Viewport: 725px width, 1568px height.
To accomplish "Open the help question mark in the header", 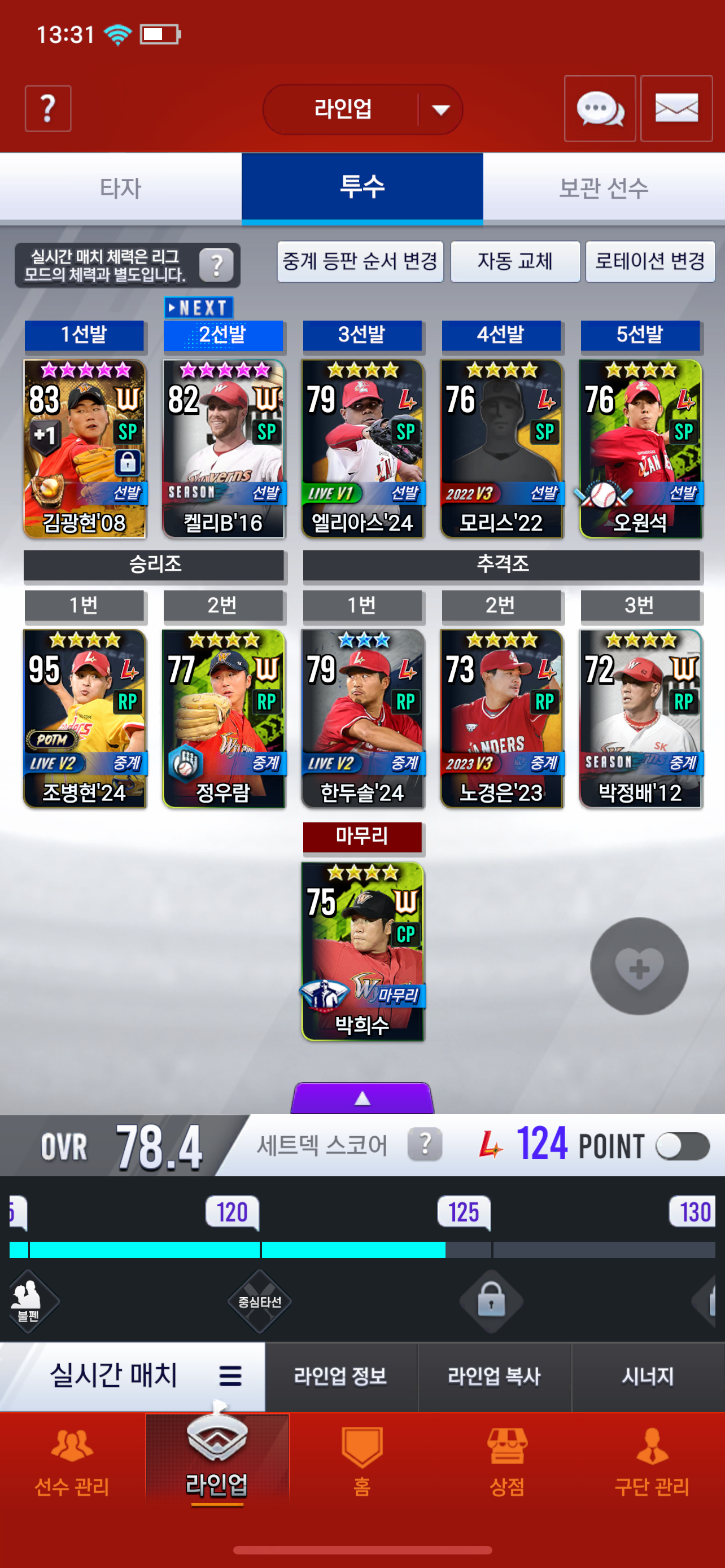I will click(x=47, y=108).
